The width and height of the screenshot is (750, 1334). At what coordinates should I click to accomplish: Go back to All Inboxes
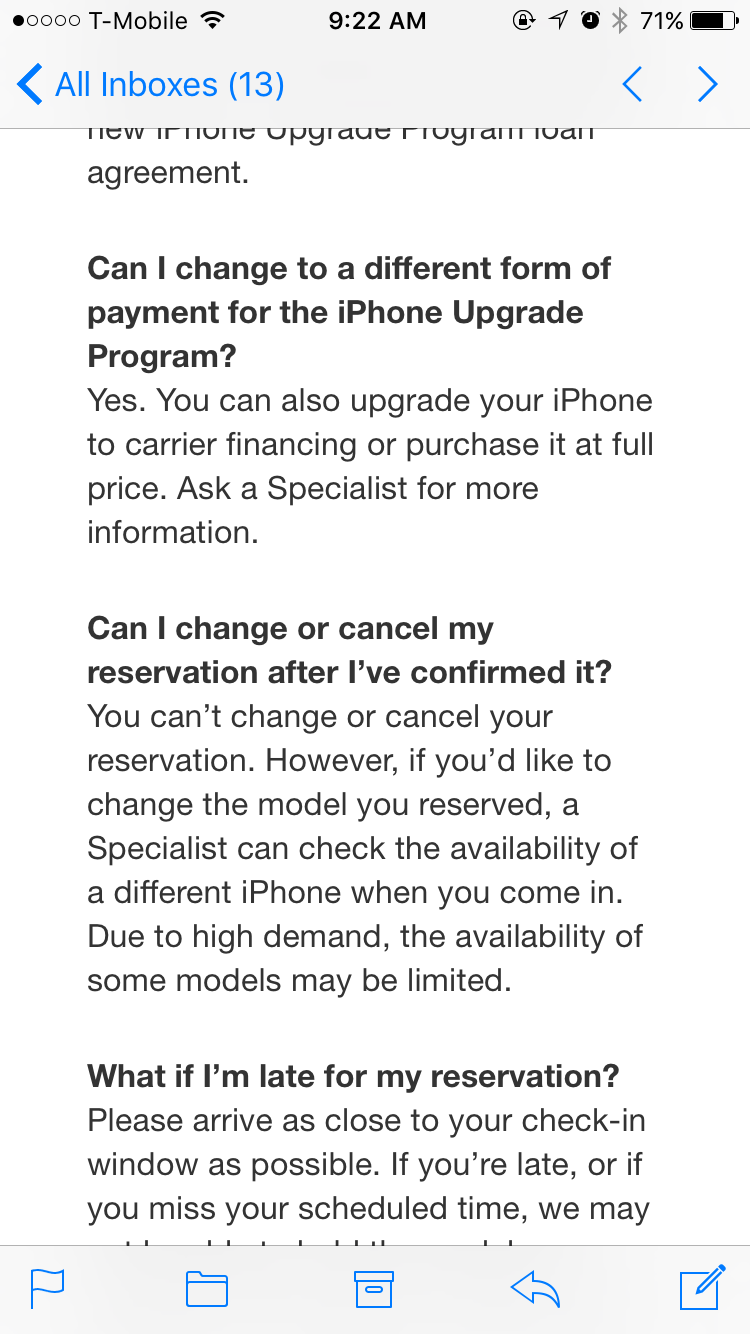coord(151,85)
